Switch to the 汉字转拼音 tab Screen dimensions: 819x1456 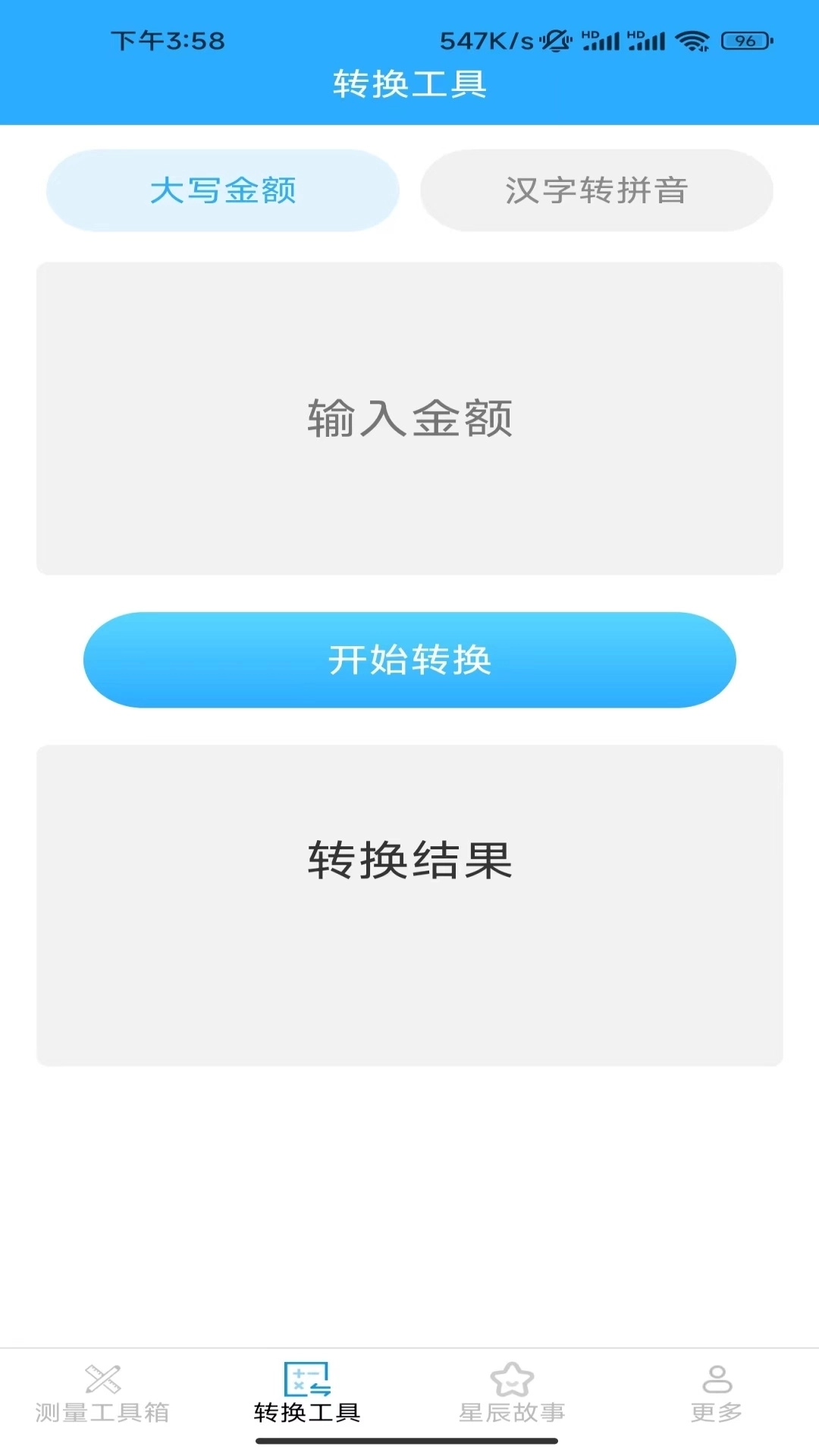tap(596, 190)
